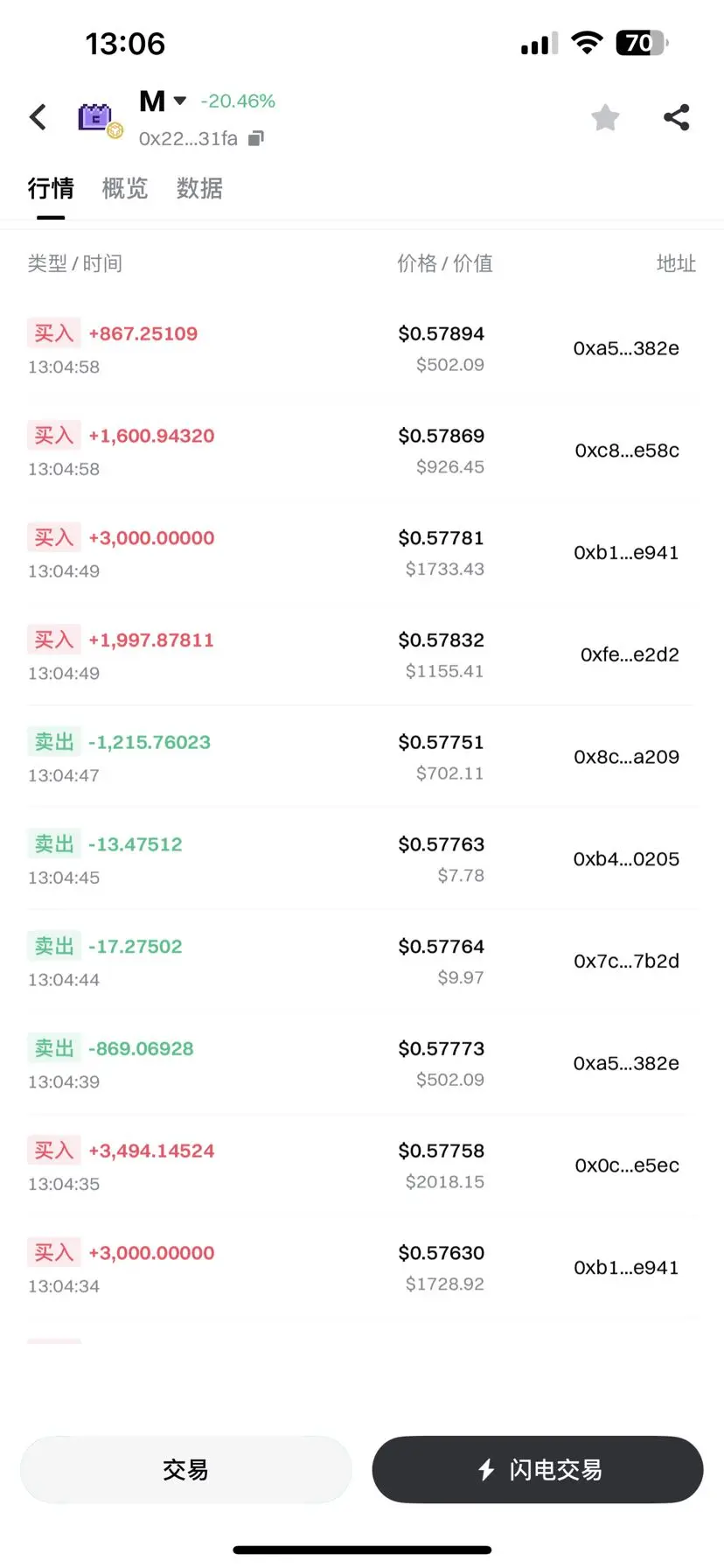Add token to favorites with star
724x1568 pixels.
(605, 117)
